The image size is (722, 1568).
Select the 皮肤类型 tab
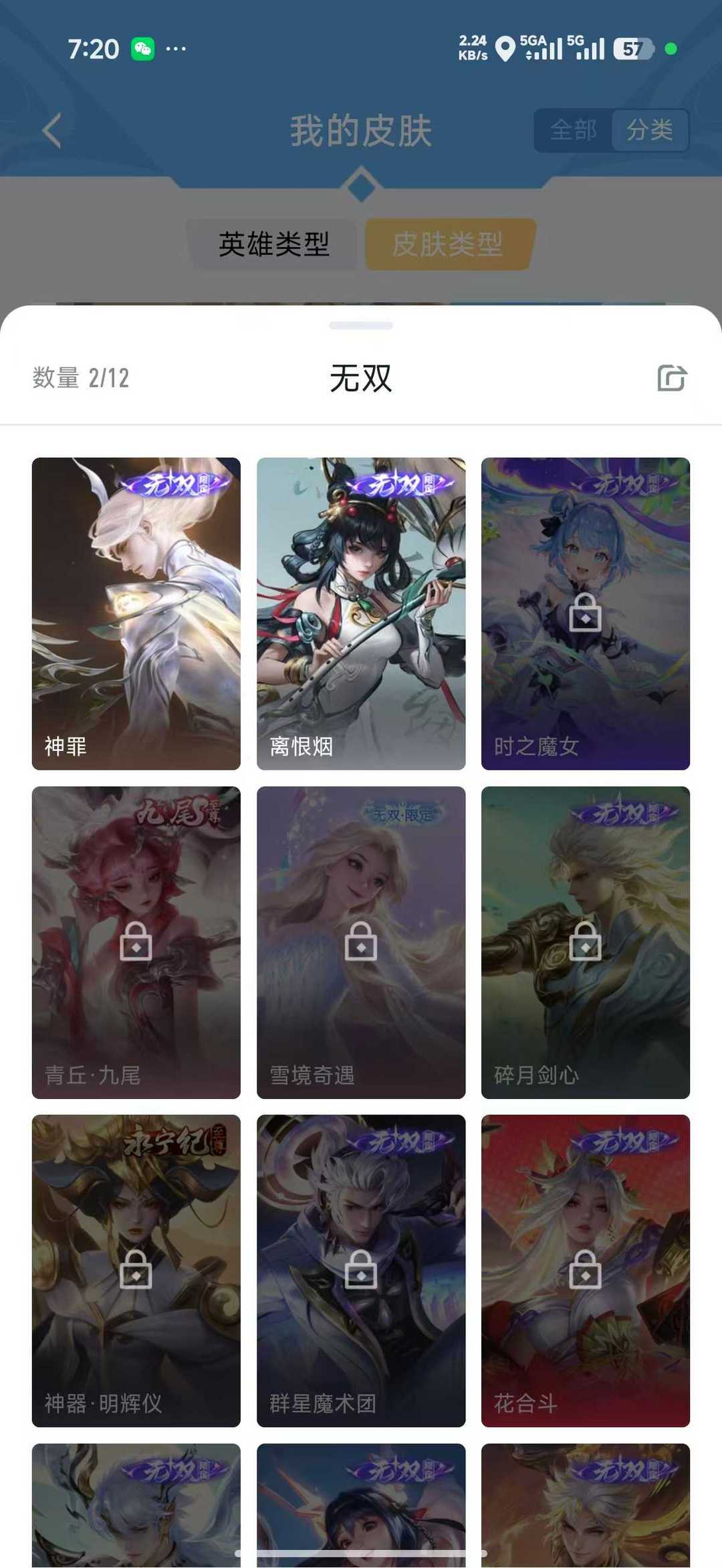pos(447,245)
